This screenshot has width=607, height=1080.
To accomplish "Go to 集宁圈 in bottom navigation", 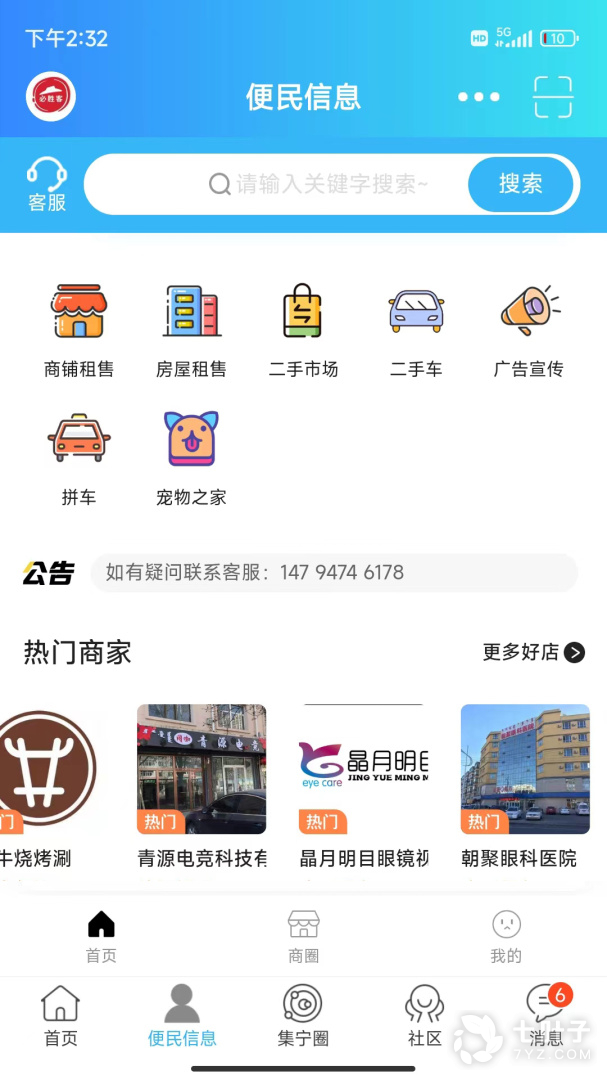I will coord(303,1016).
